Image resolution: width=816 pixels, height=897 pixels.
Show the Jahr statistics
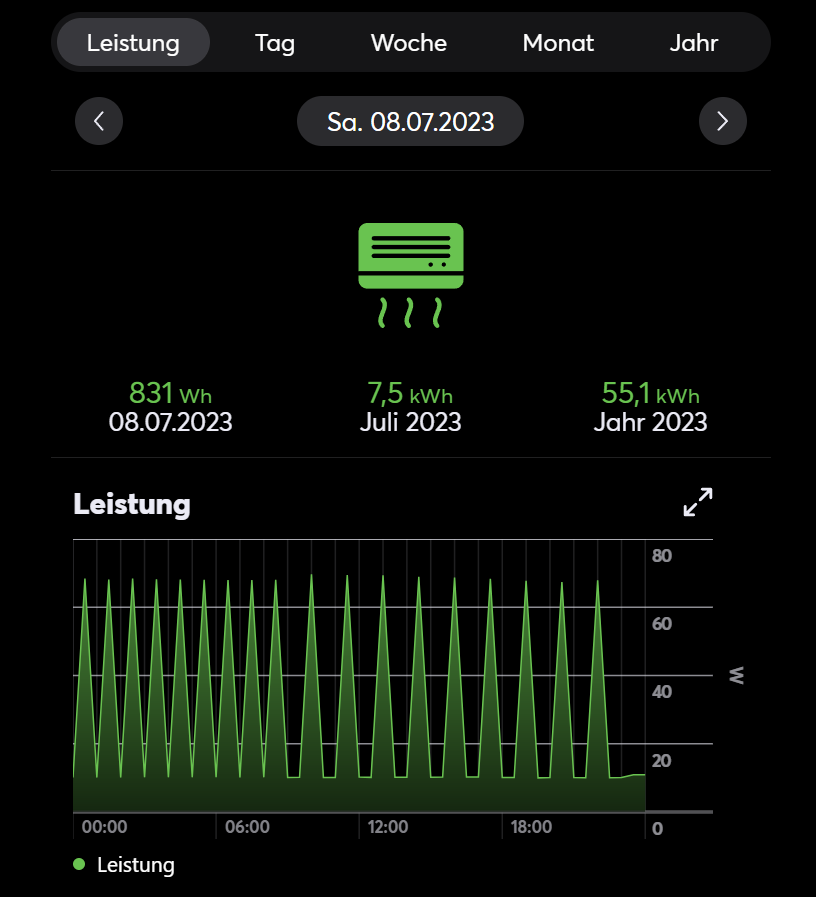694,43
